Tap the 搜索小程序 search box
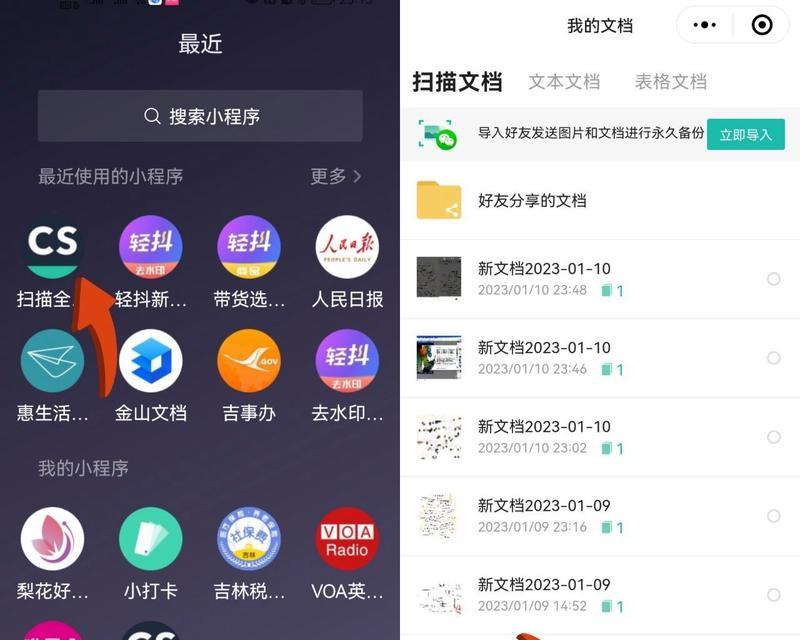This screenshot has height=640, width=800. pyautogui.click(x=200, y=116)
